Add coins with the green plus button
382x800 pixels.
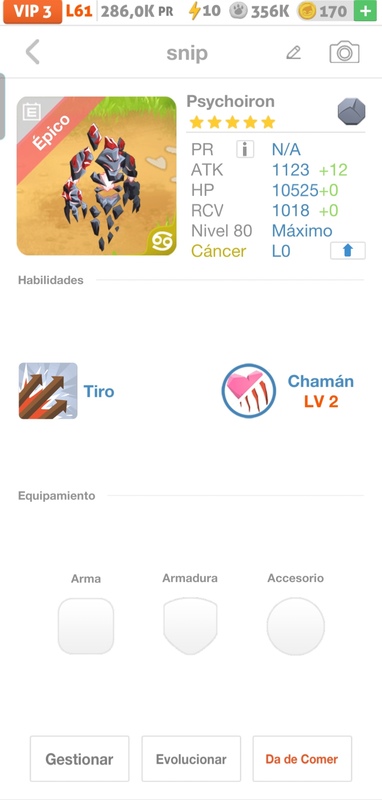365,11
